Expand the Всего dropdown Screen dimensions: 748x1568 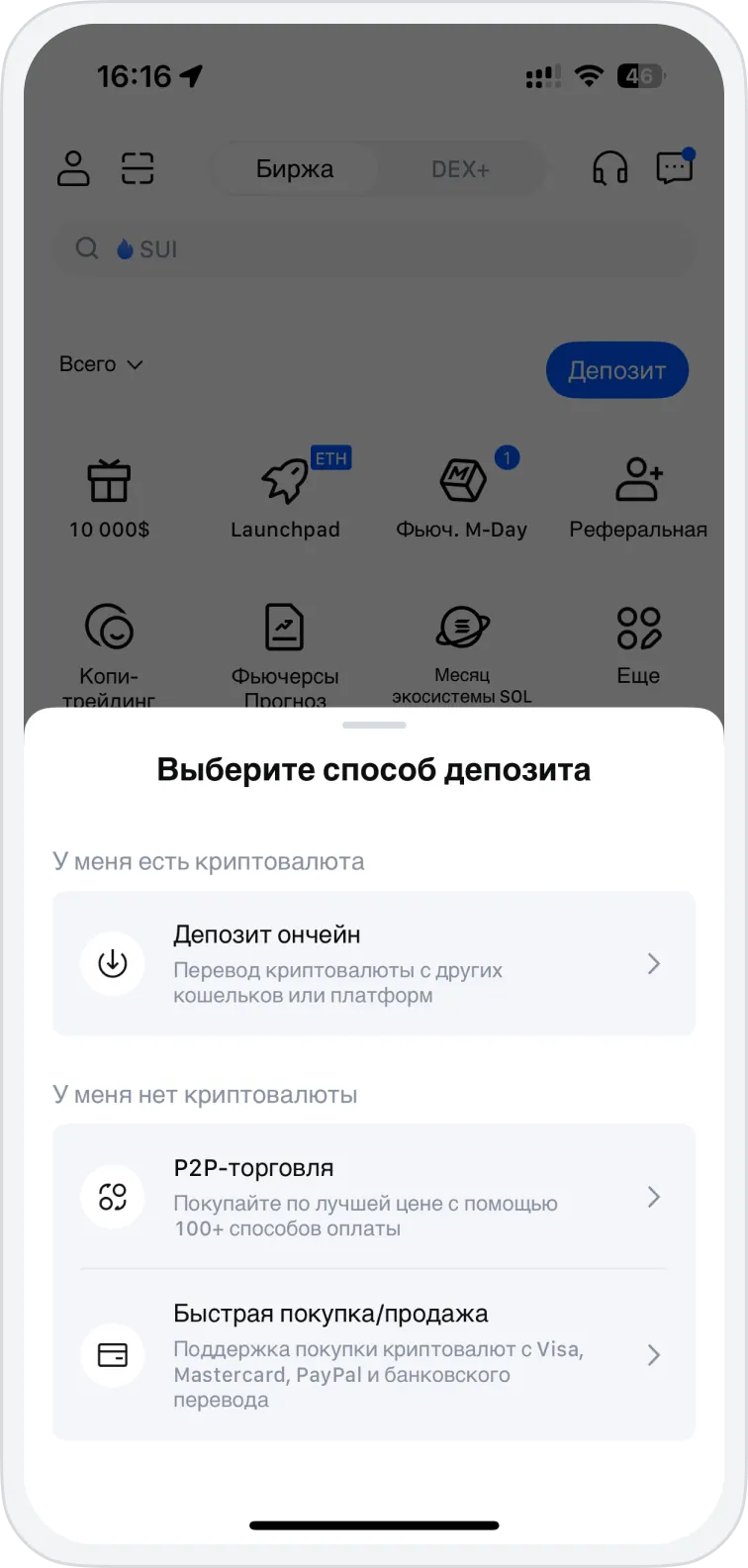pos(101,364)
